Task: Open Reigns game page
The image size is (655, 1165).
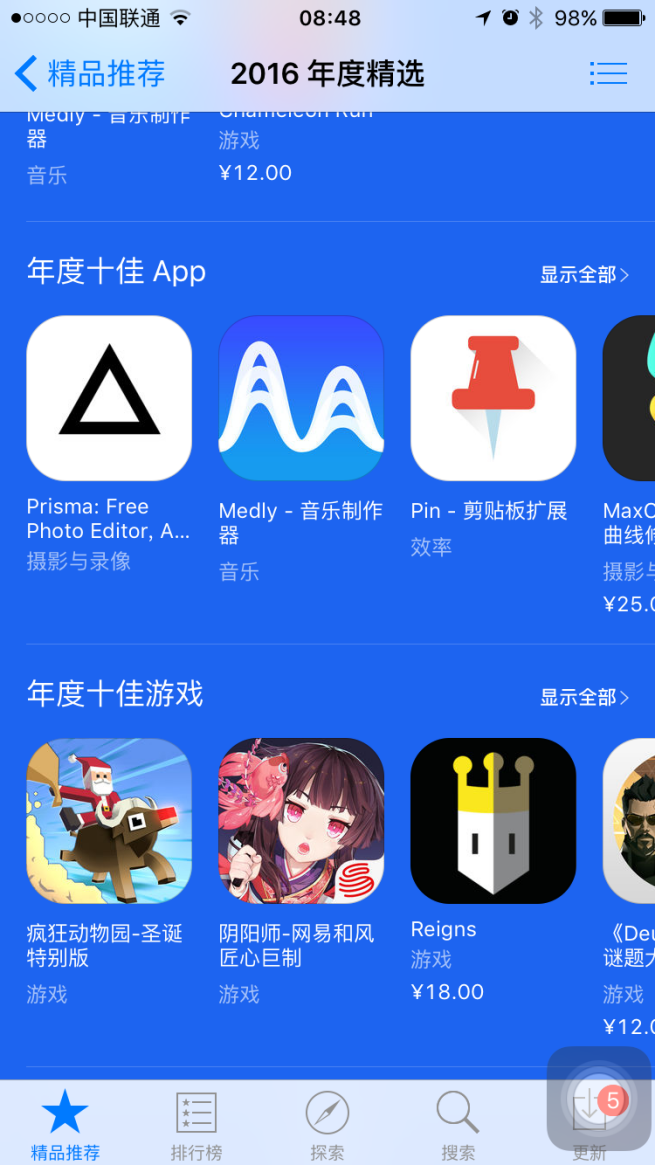Action: [493, 820]
